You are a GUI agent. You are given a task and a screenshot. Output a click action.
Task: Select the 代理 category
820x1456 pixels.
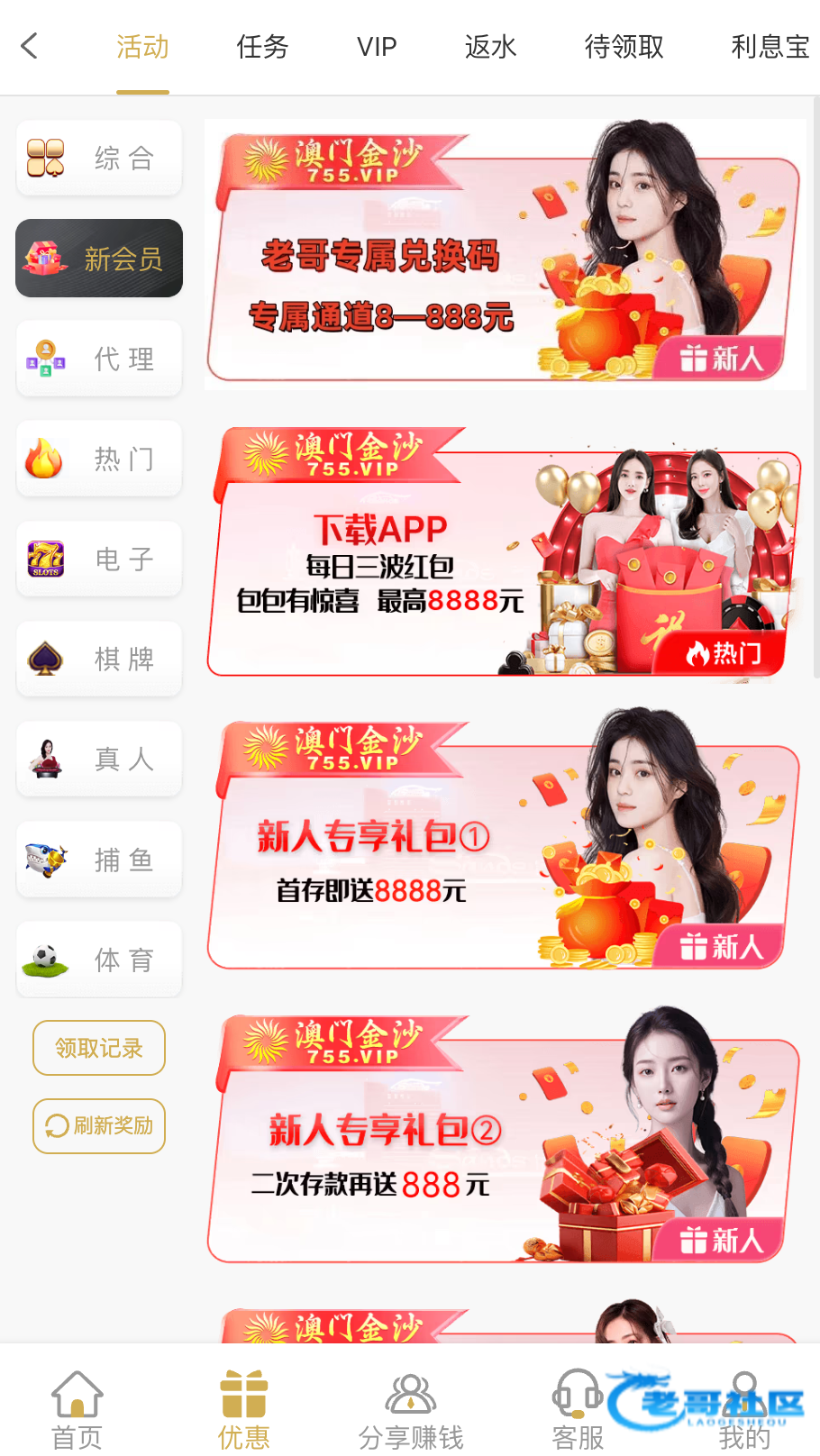(x=99, y=359)
